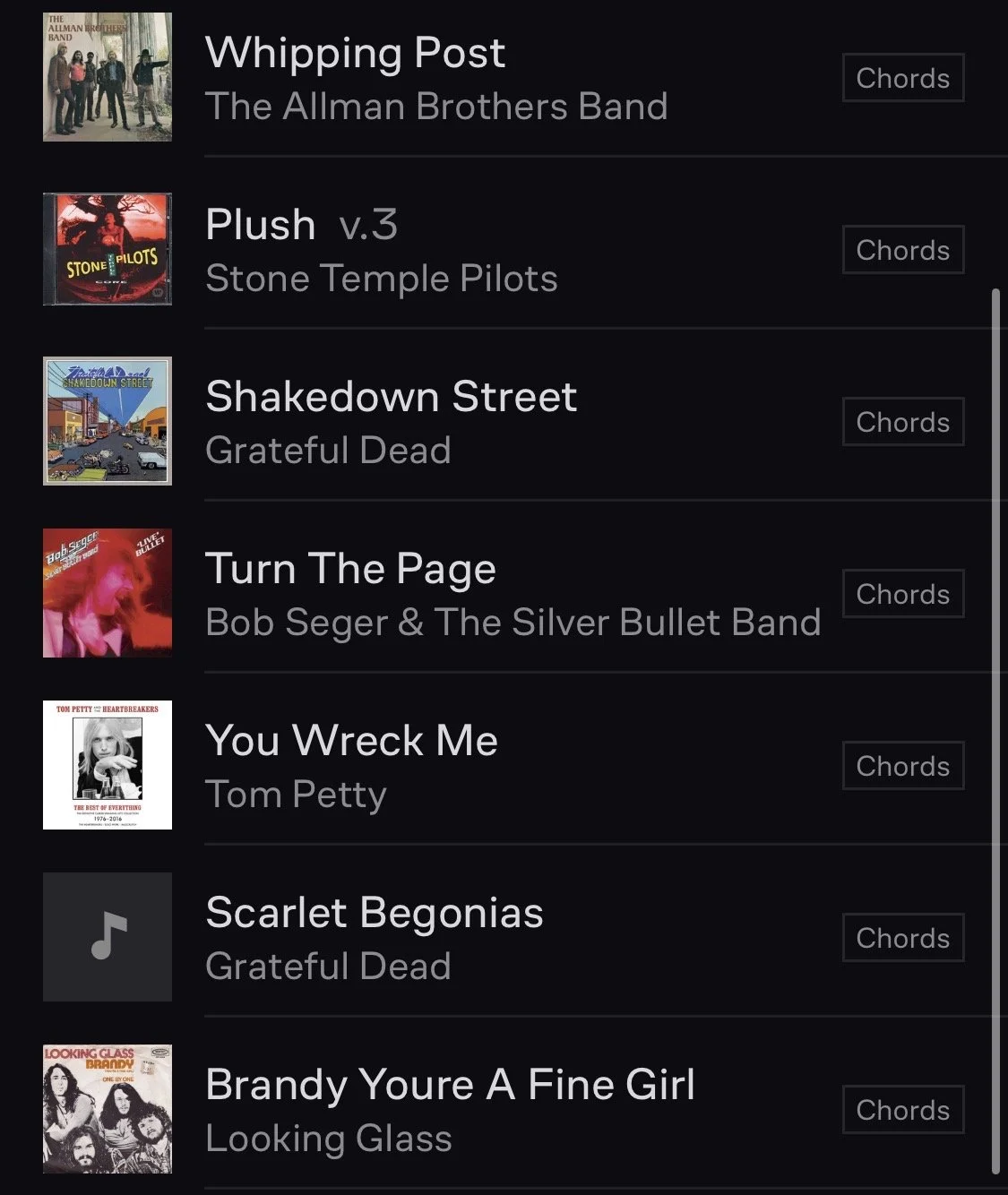
Task: Open Scarlet Begonias by Grateful Dead
Action: point(504,938)
